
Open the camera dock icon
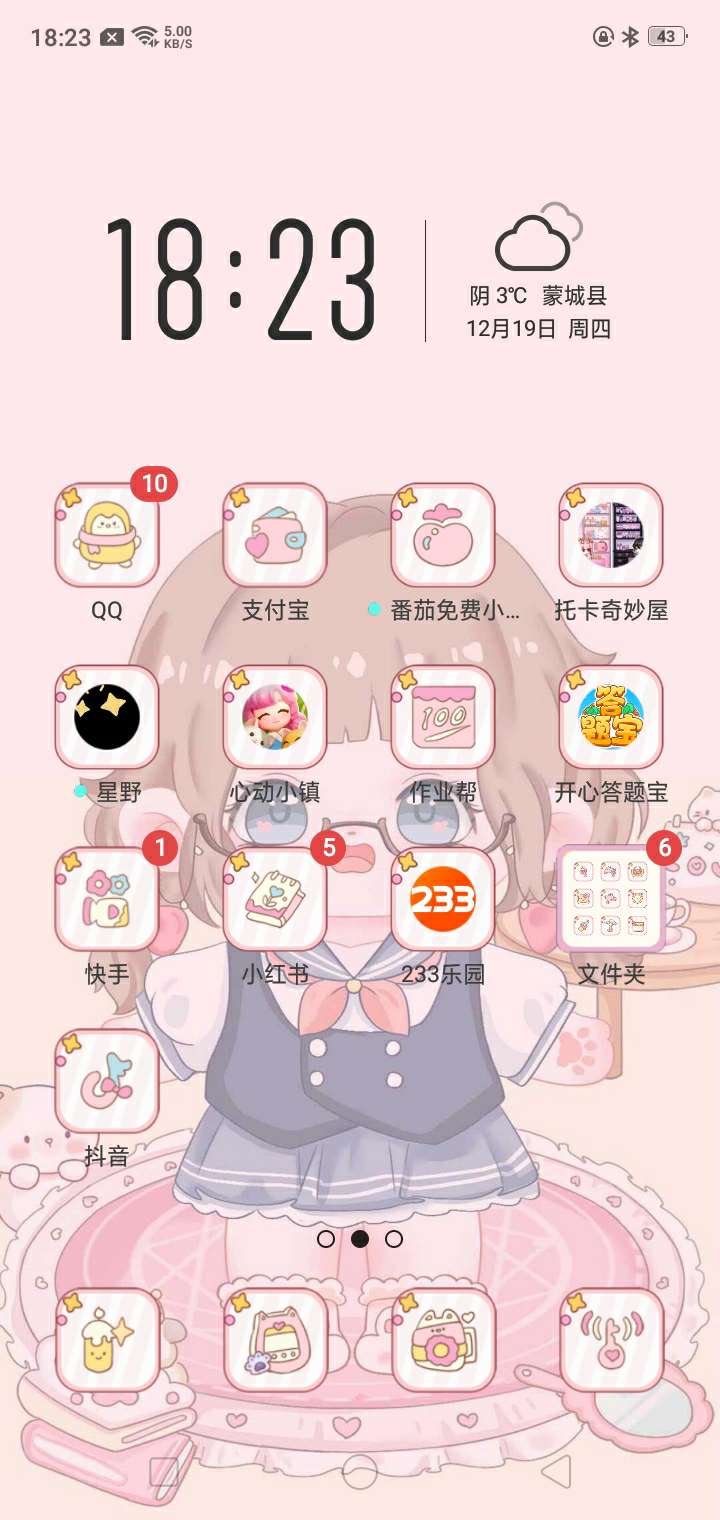click(x=443, y=1340)
